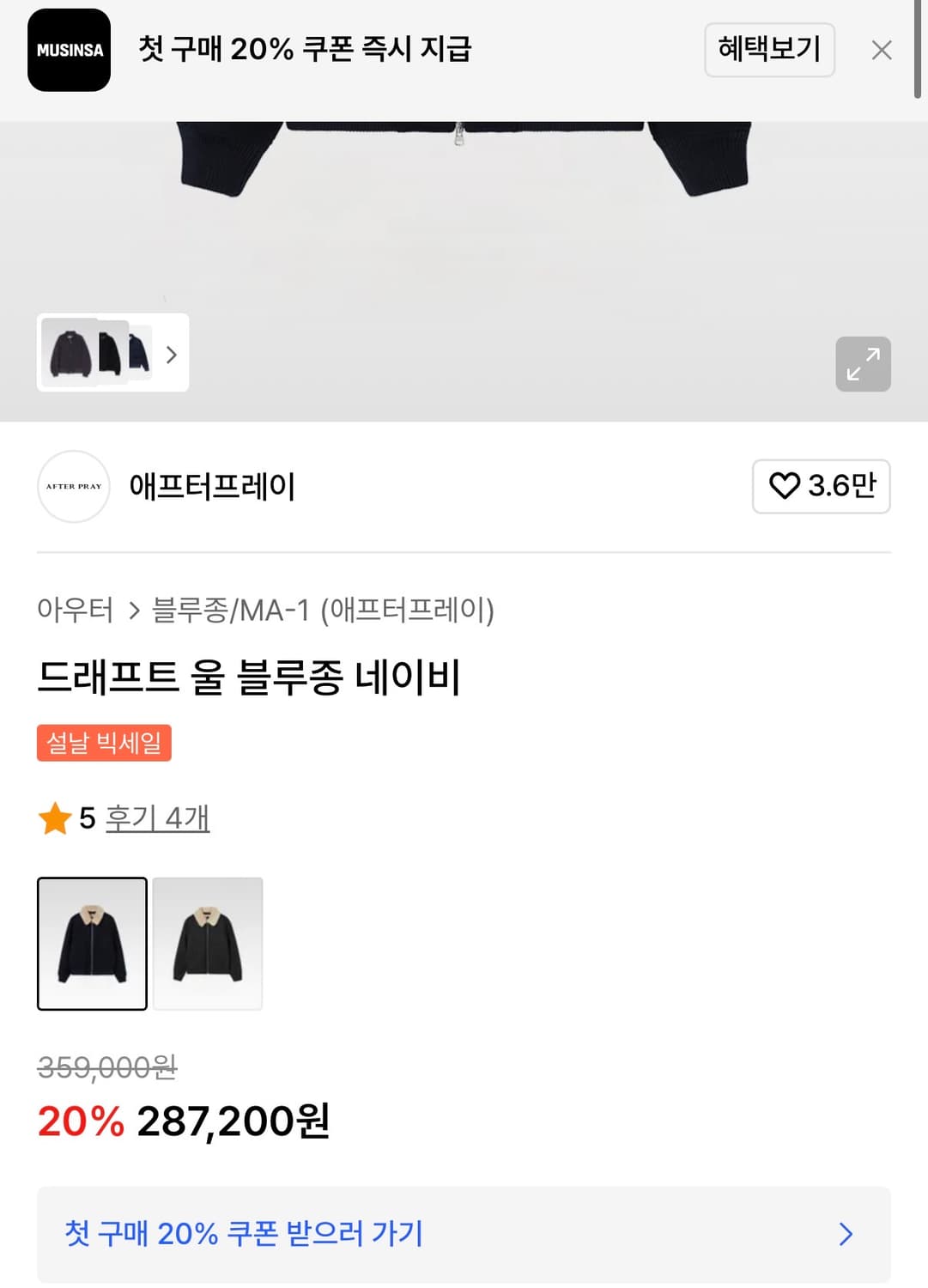
Task: Open the 후기 4개 reviews link
Action: click(x=156, y=818)
